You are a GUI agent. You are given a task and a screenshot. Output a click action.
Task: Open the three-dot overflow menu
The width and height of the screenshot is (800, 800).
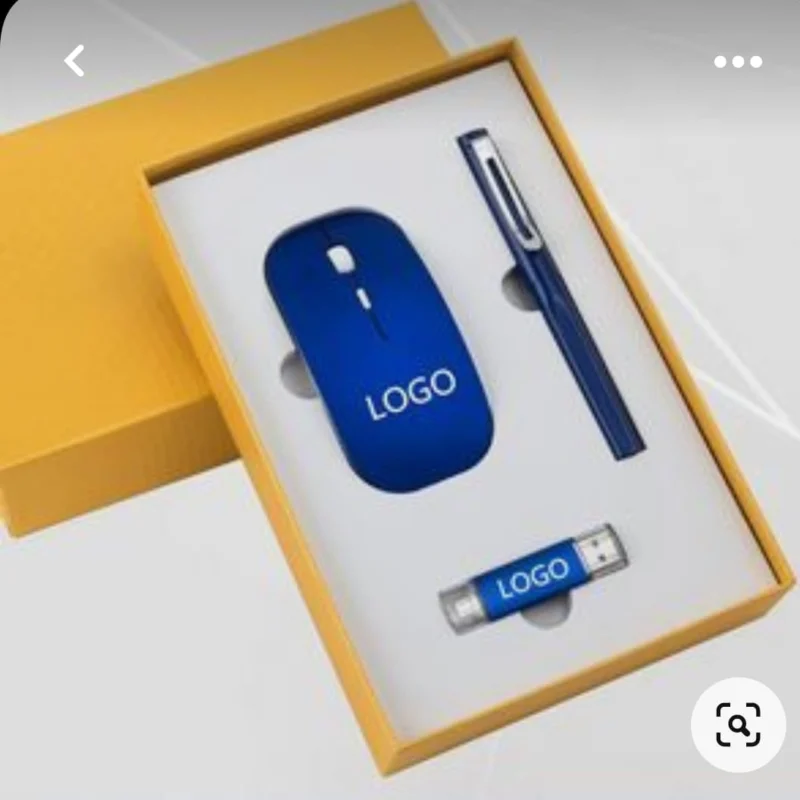[x=738, y=62]
